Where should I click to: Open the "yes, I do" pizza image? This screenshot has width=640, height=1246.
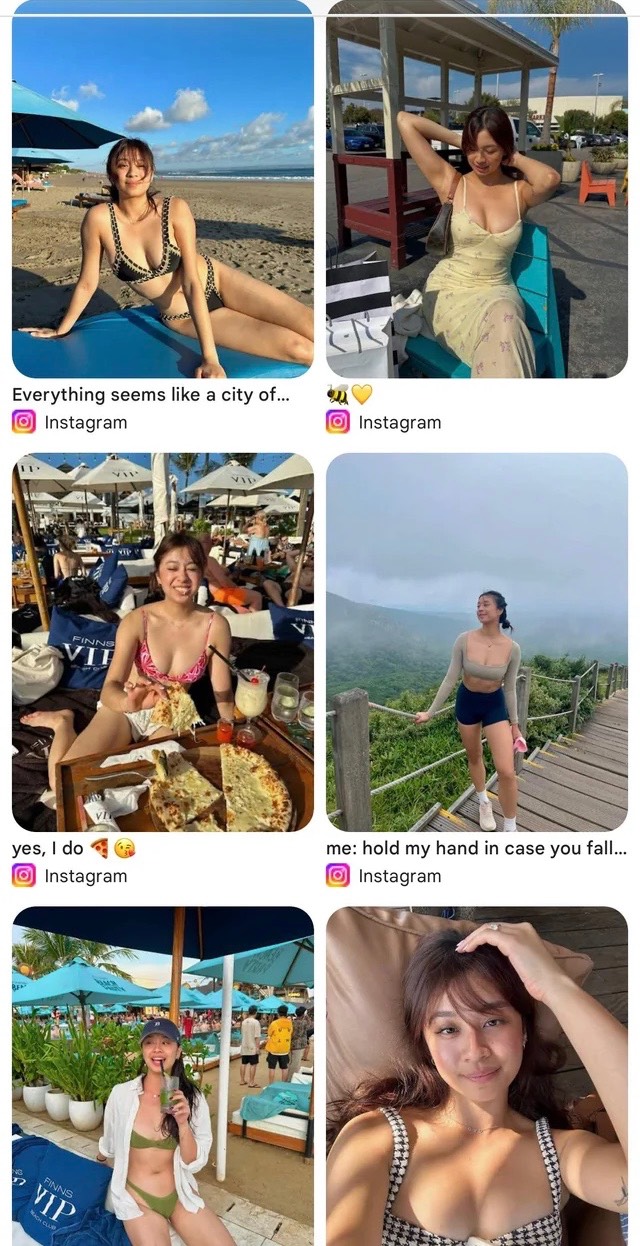tap(162, 642)
